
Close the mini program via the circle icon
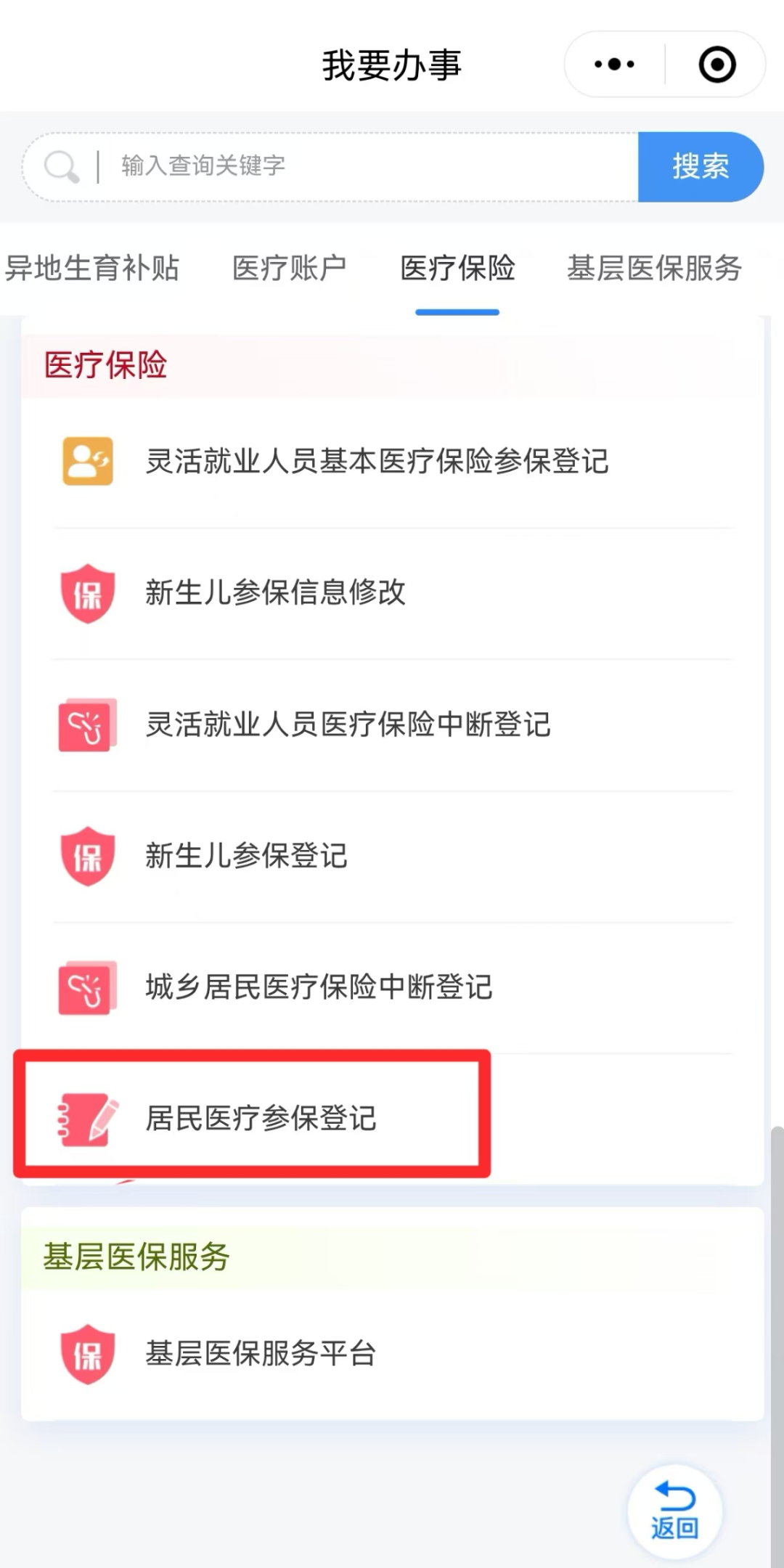(717, 65)
